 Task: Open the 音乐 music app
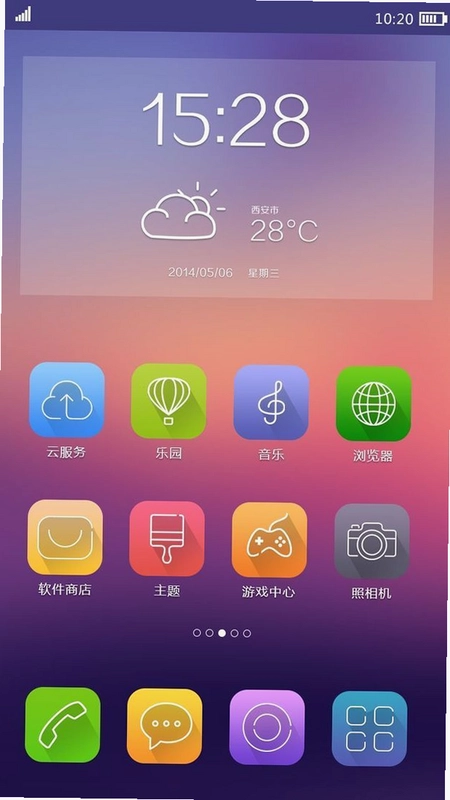tap(271, 403)
